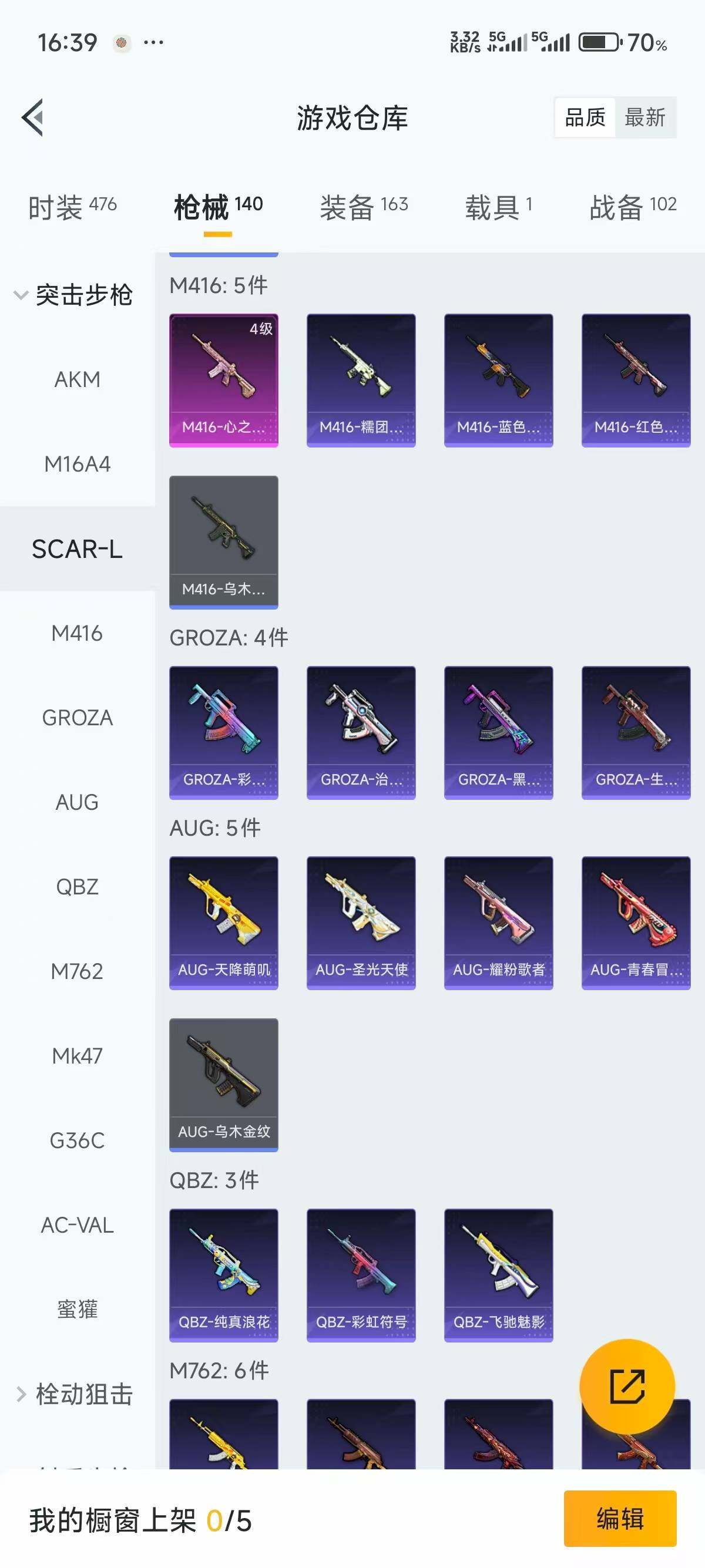
Task: Jump to G36C weapons
Action: point(78,1140)
